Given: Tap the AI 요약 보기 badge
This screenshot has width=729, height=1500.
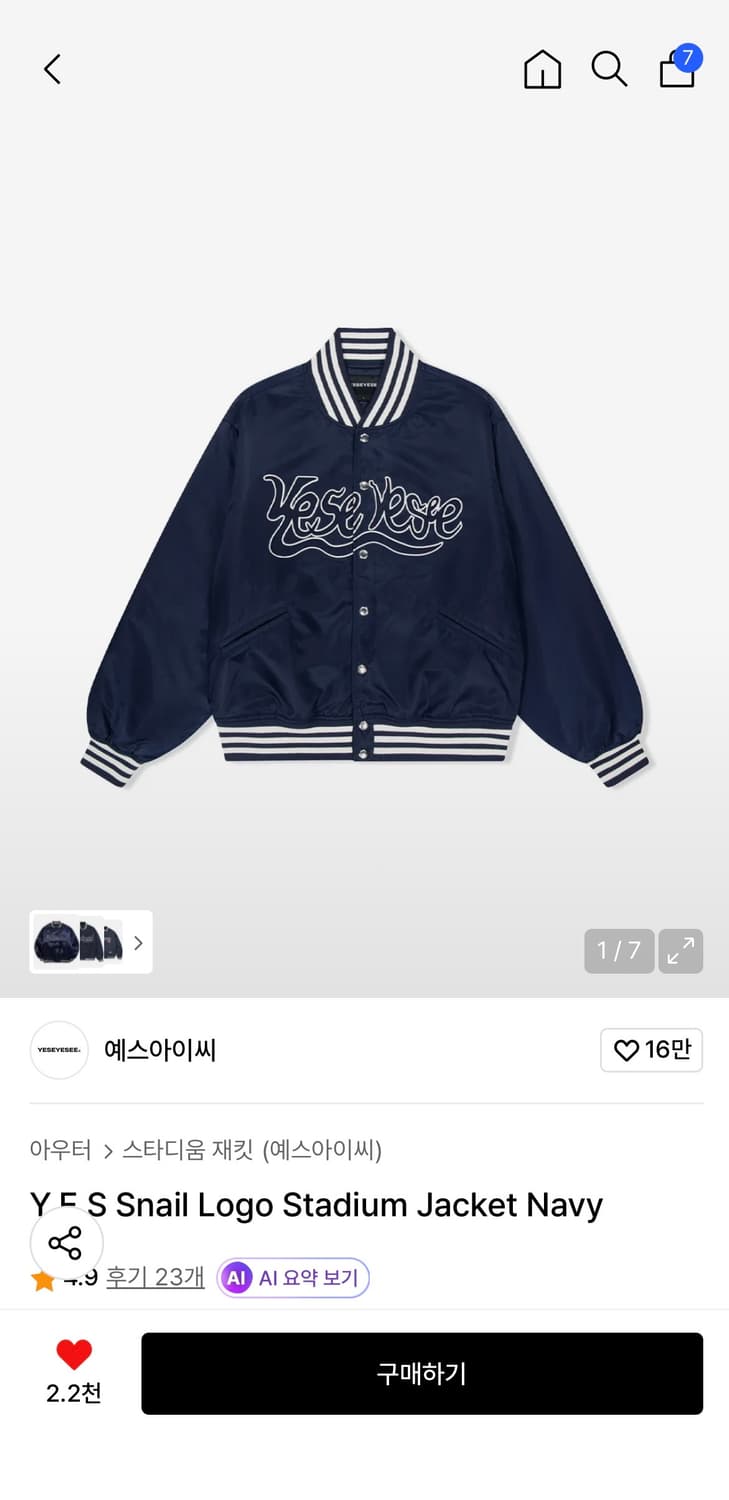Looking at the screenshot, I should click(x=292, y=1277).
